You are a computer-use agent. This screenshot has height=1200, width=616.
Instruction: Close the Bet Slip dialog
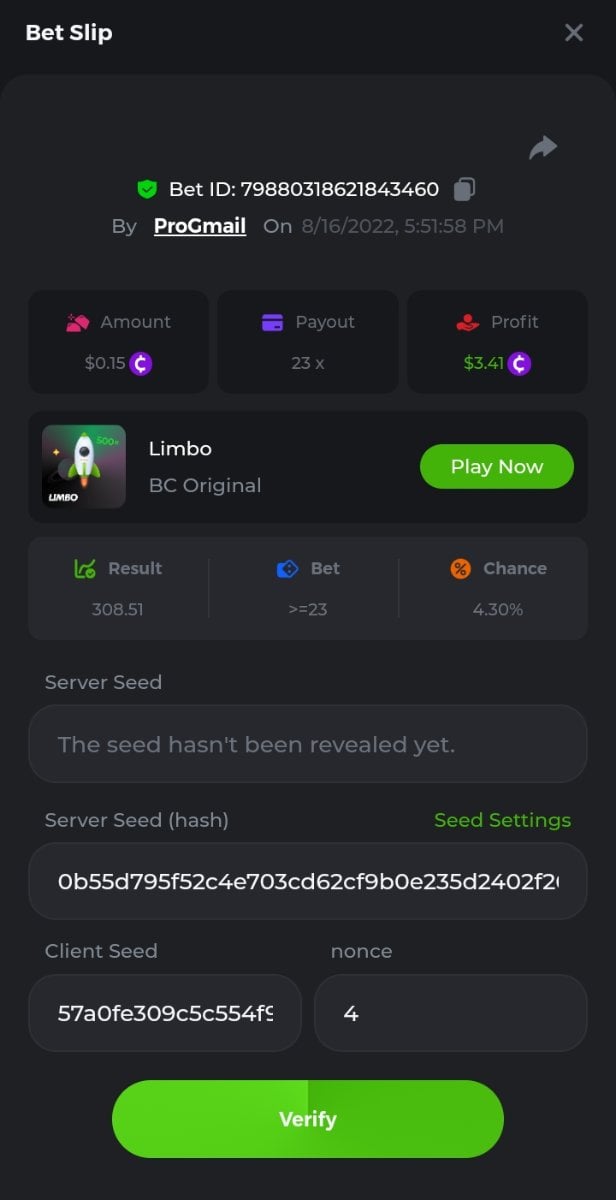574,33
